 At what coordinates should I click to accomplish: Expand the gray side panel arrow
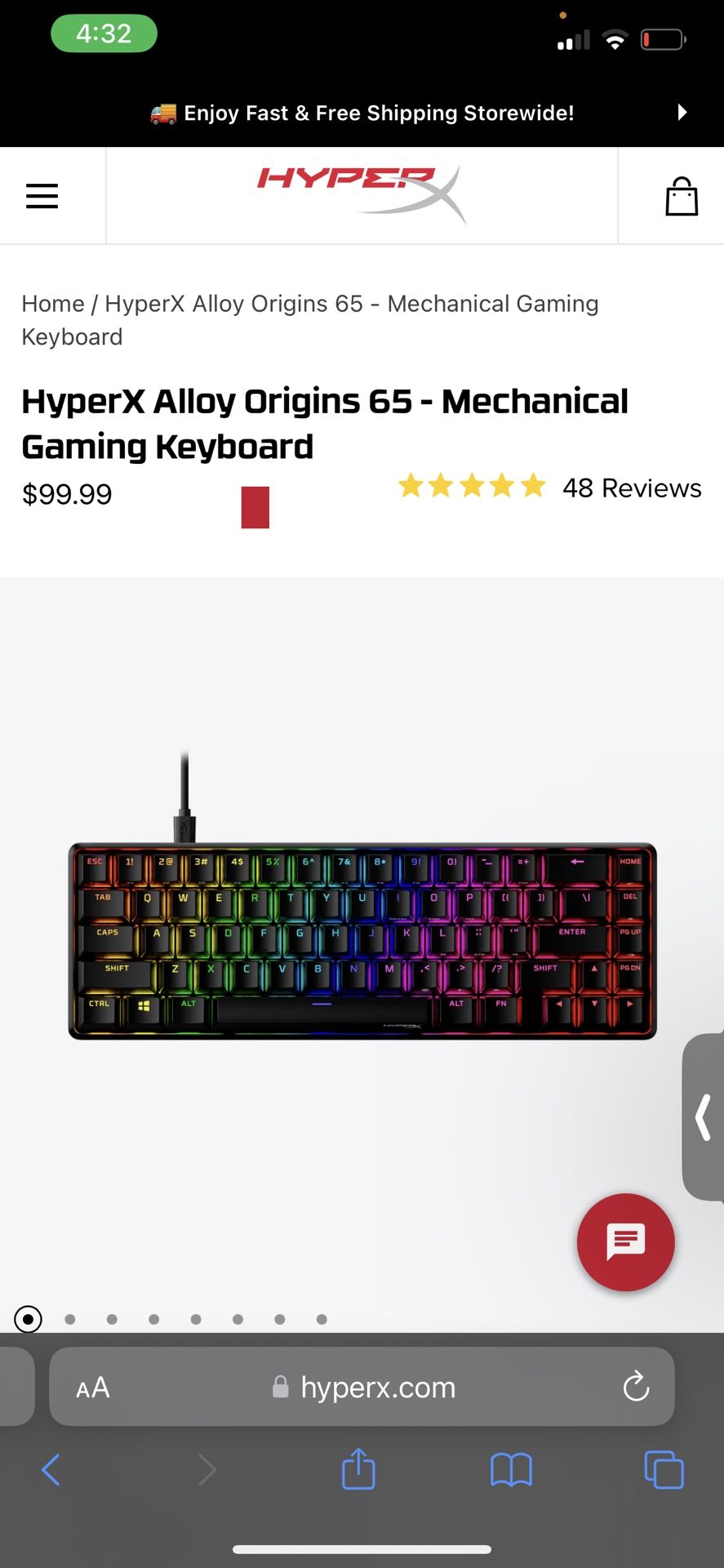tap(704, 1117)
